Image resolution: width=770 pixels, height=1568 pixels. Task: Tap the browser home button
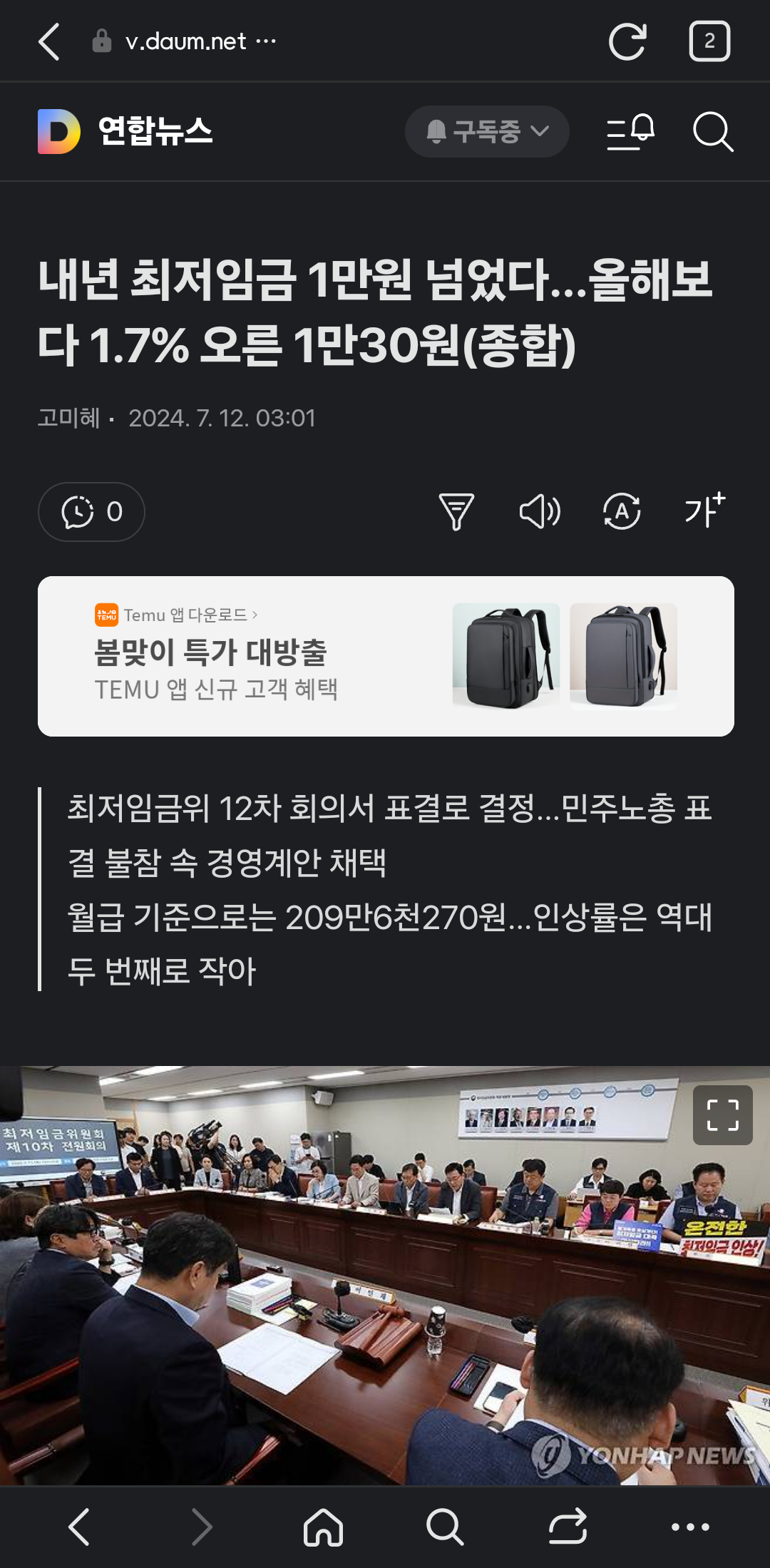323,1527
